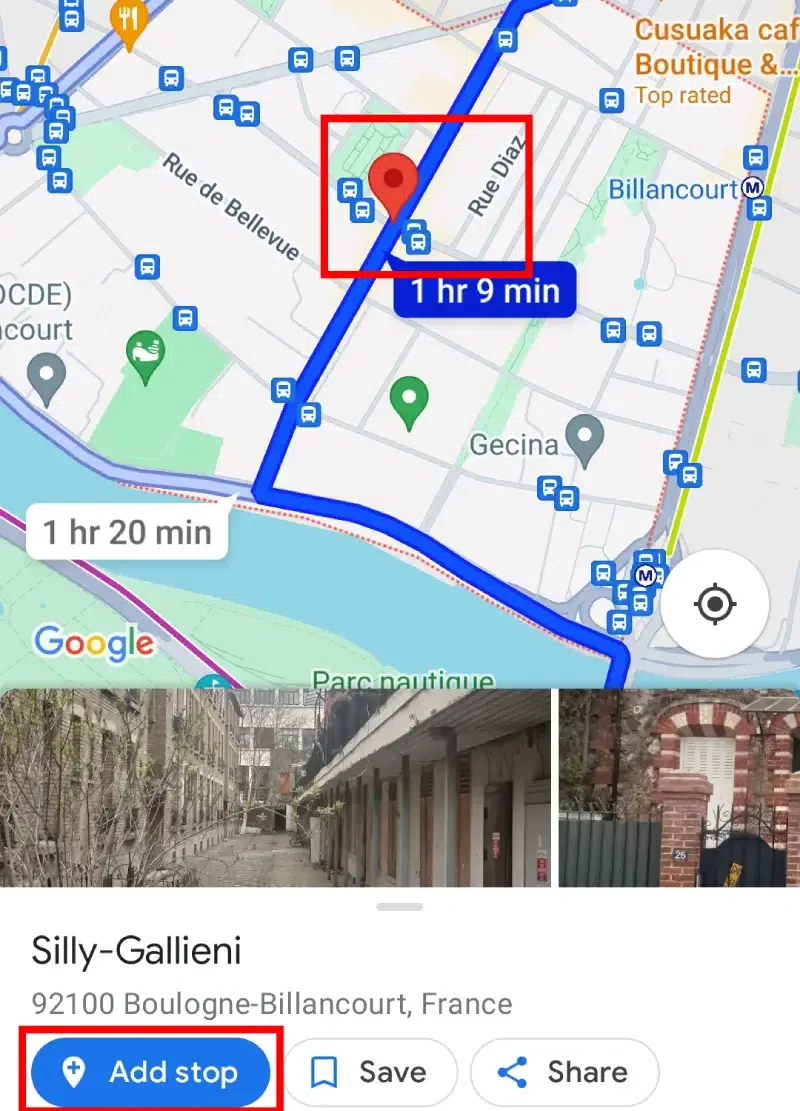Image resolution: width=800 pixels, height=1111 pixels.
Task: Expand the place sheet handle
Action: (x=400, y=907)
